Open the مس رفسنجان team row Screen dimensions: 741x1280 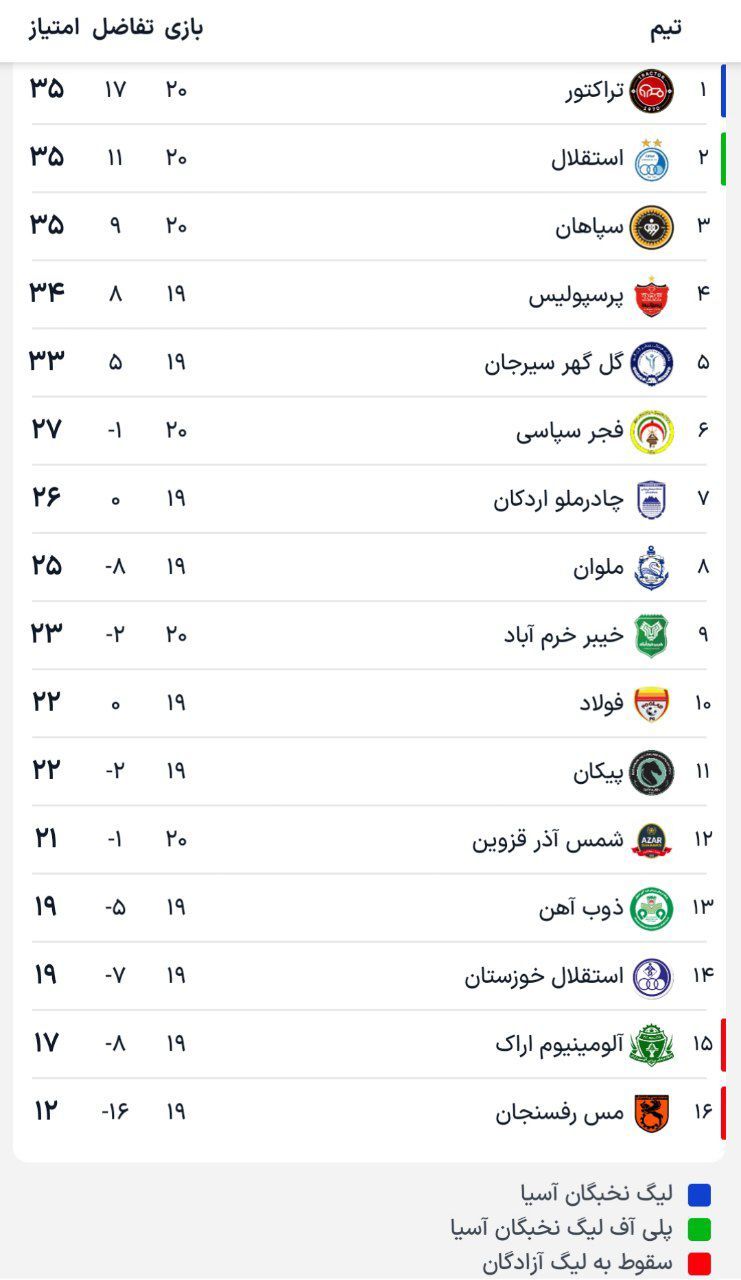click(370, 1111)
